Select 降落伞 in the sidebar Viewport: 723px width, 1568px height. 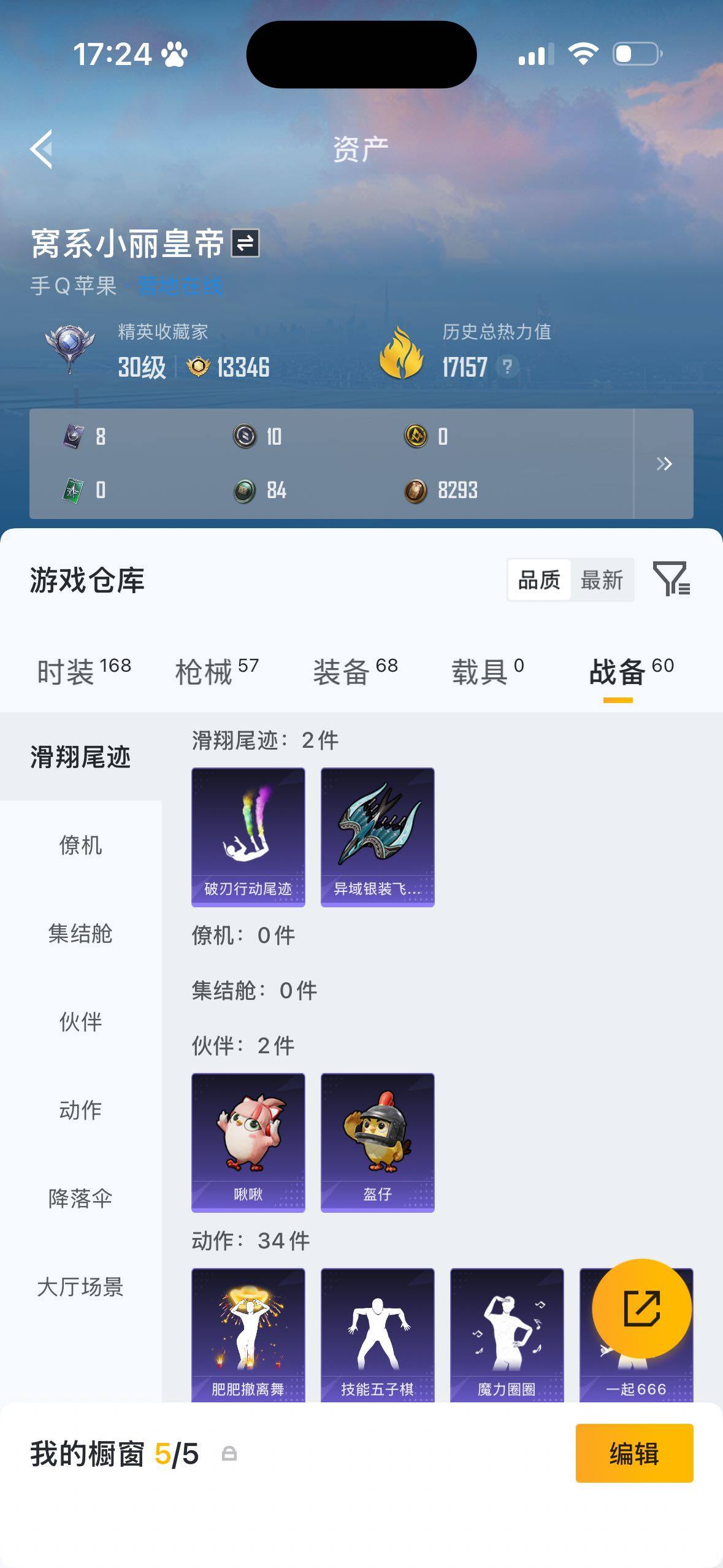point(80,1198)
